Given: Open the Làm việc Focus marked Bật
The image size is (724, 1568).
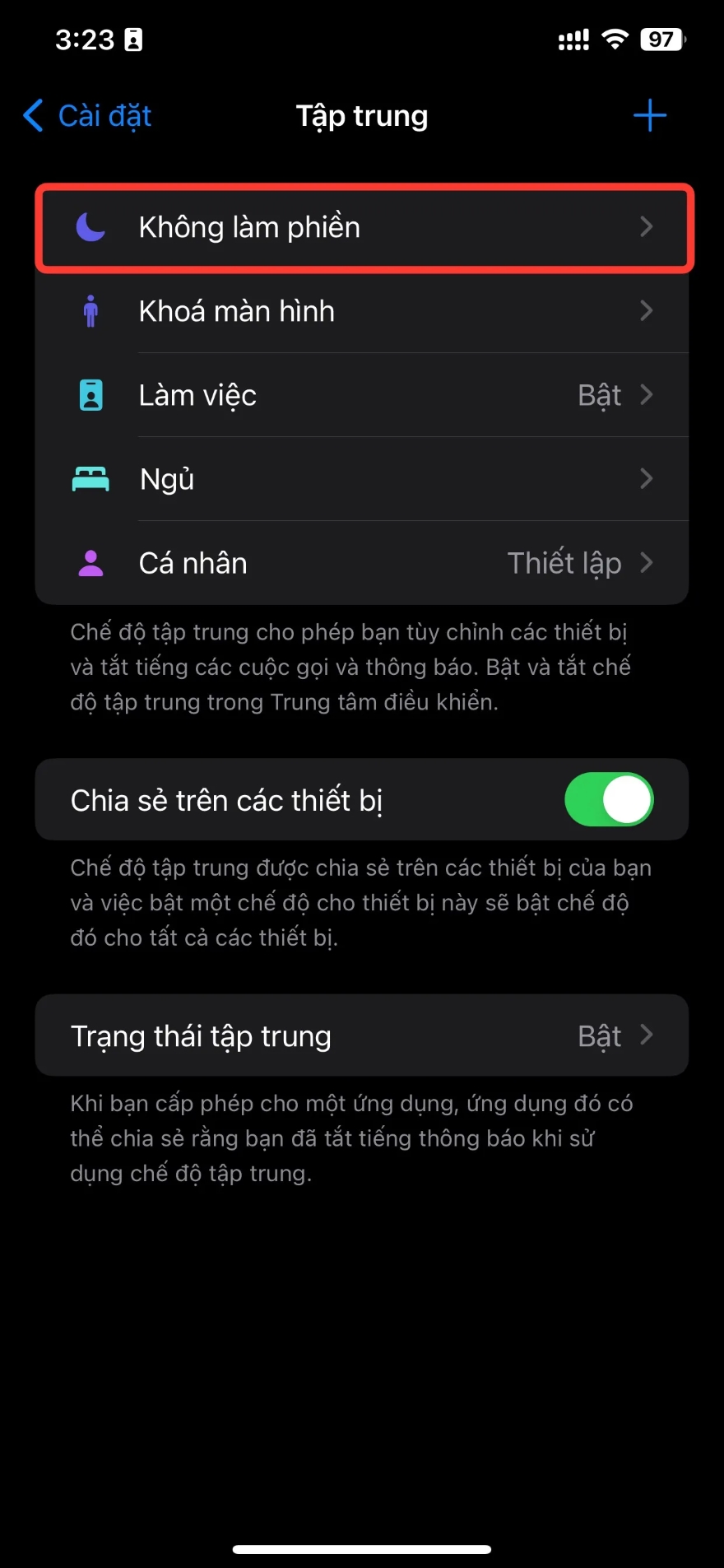Looking at the screenshot, I should (x=362, y=395).
